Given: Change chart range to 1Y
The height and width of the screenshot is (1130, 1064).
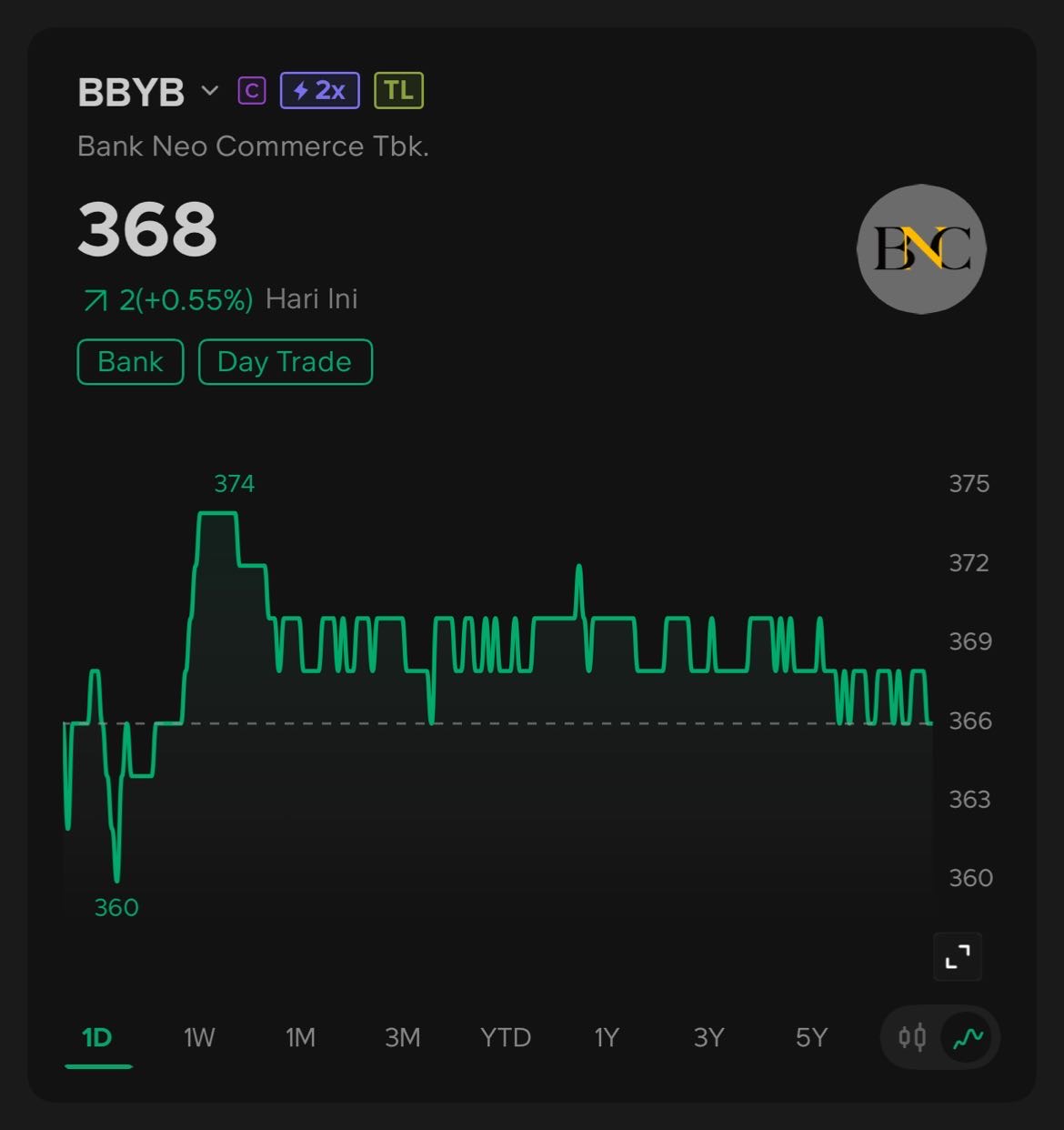Looking at the screenshot, I should [607, 1037].
